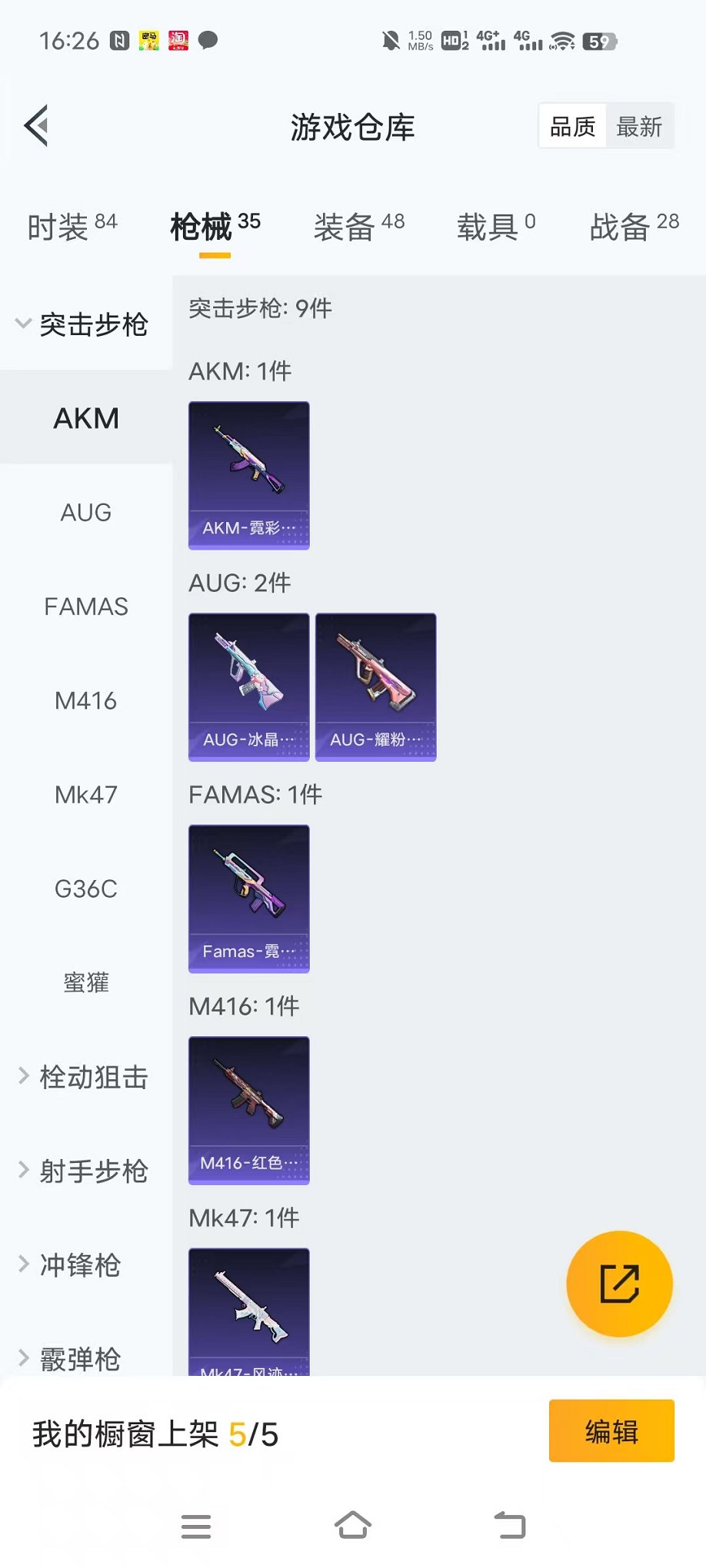Open the M416-红色 skin card
706x1568 pixels.
click(249, 1111)
